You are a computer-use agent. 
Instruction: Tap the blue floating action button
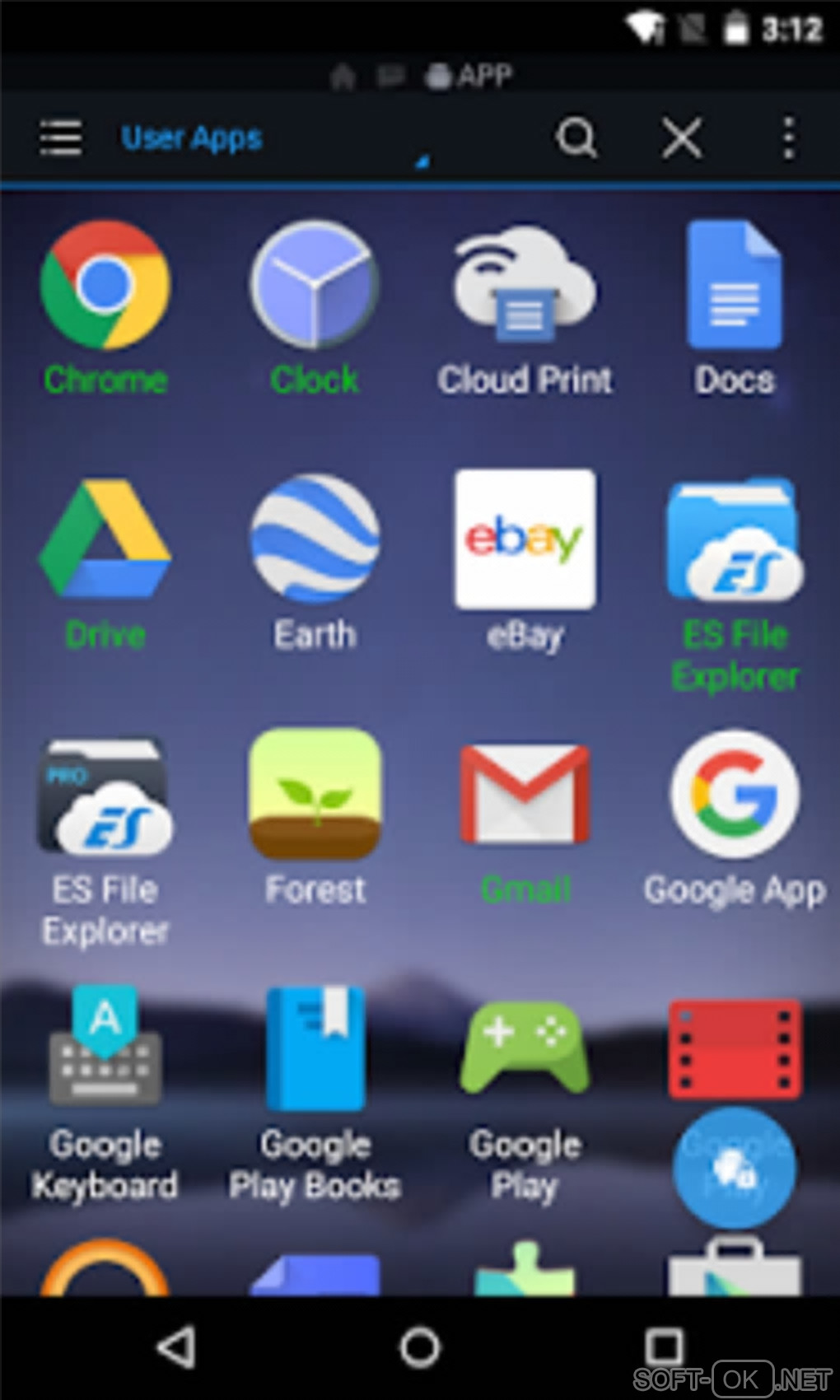click(735, 1169)
